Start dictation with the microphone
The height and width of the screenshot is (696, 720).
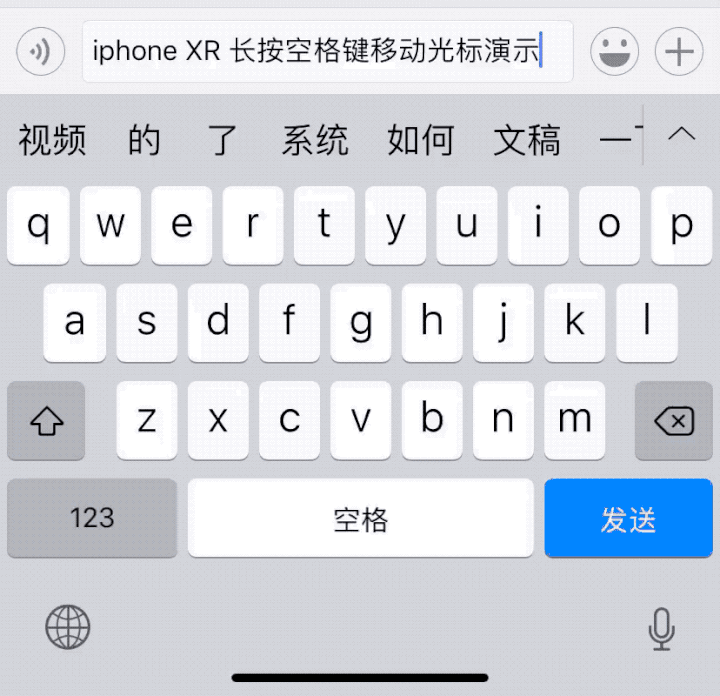pos(661,628)
